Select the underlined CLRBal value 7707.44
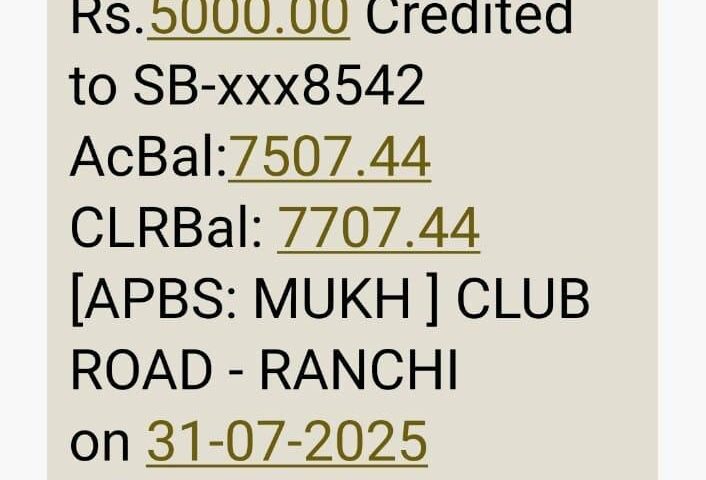Image resolution: width=706 pixels, height=480 pixels. pyautogui.click(x=378, y=229)
